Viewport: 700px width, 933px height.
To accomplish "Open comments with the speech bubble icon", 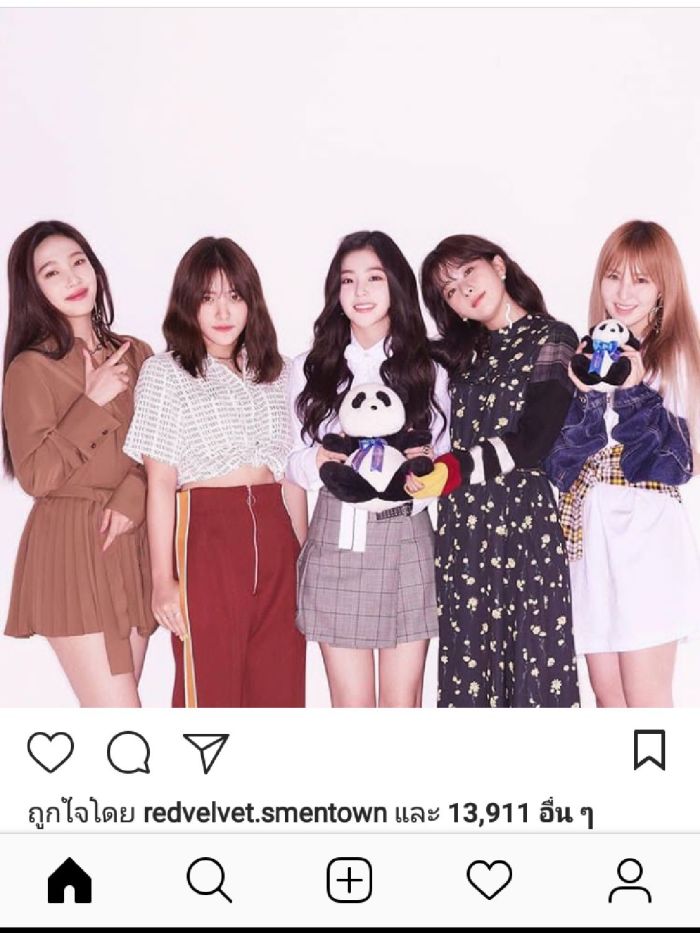I will 128,752.
